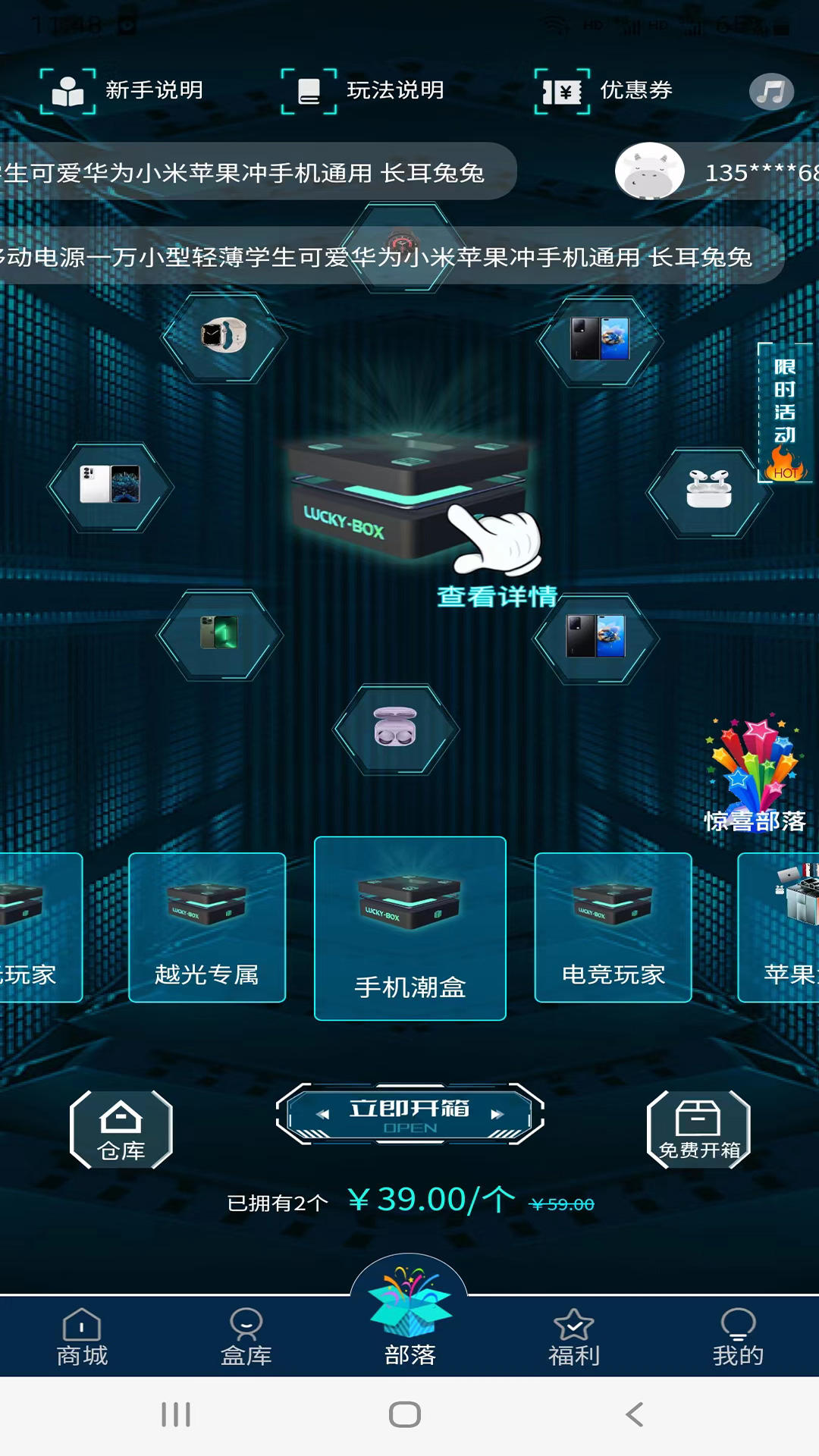This screenshot has width=819, height=1456.
Task: Switch to the 盒库 tab
Action: pos(246,1338)
